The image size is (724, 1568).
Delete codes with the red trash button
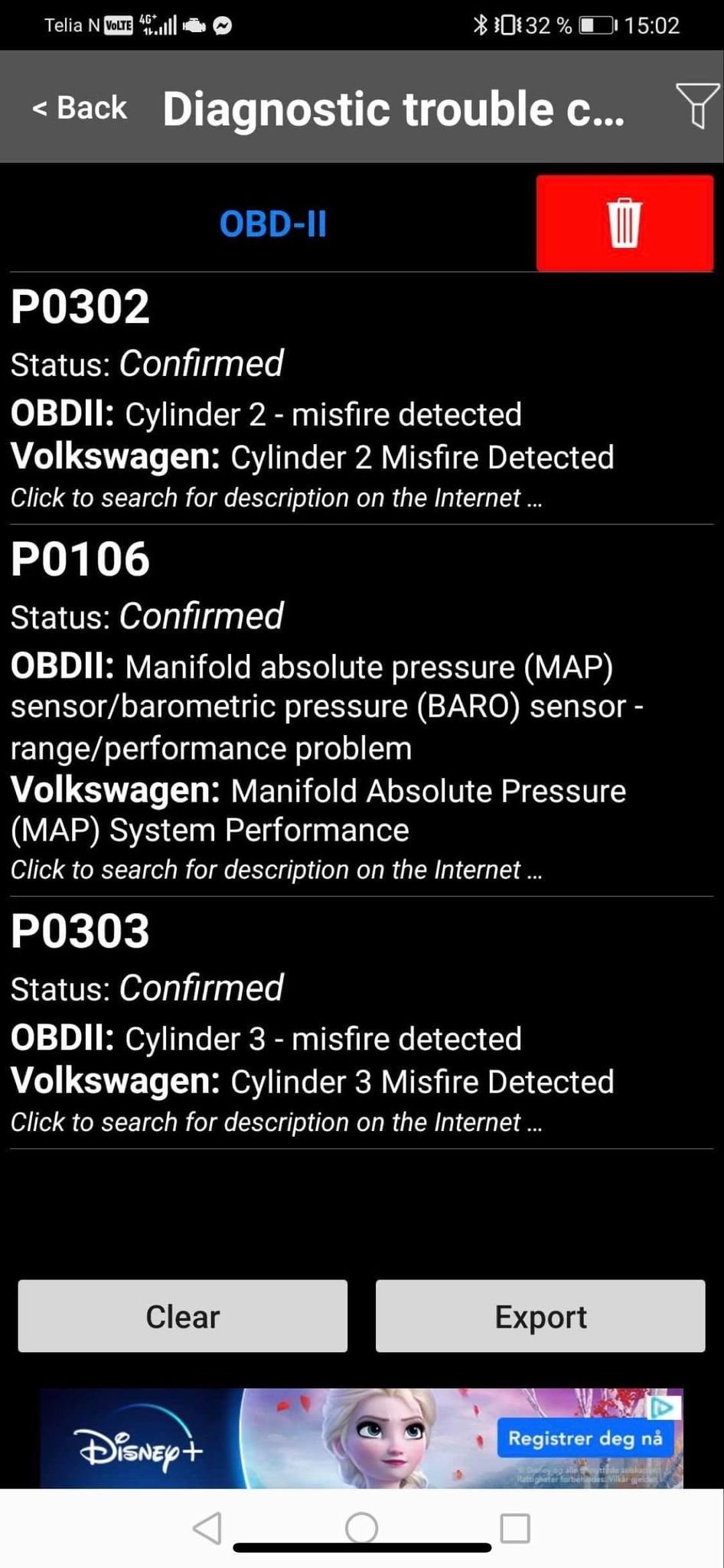[x=624, y=223]
